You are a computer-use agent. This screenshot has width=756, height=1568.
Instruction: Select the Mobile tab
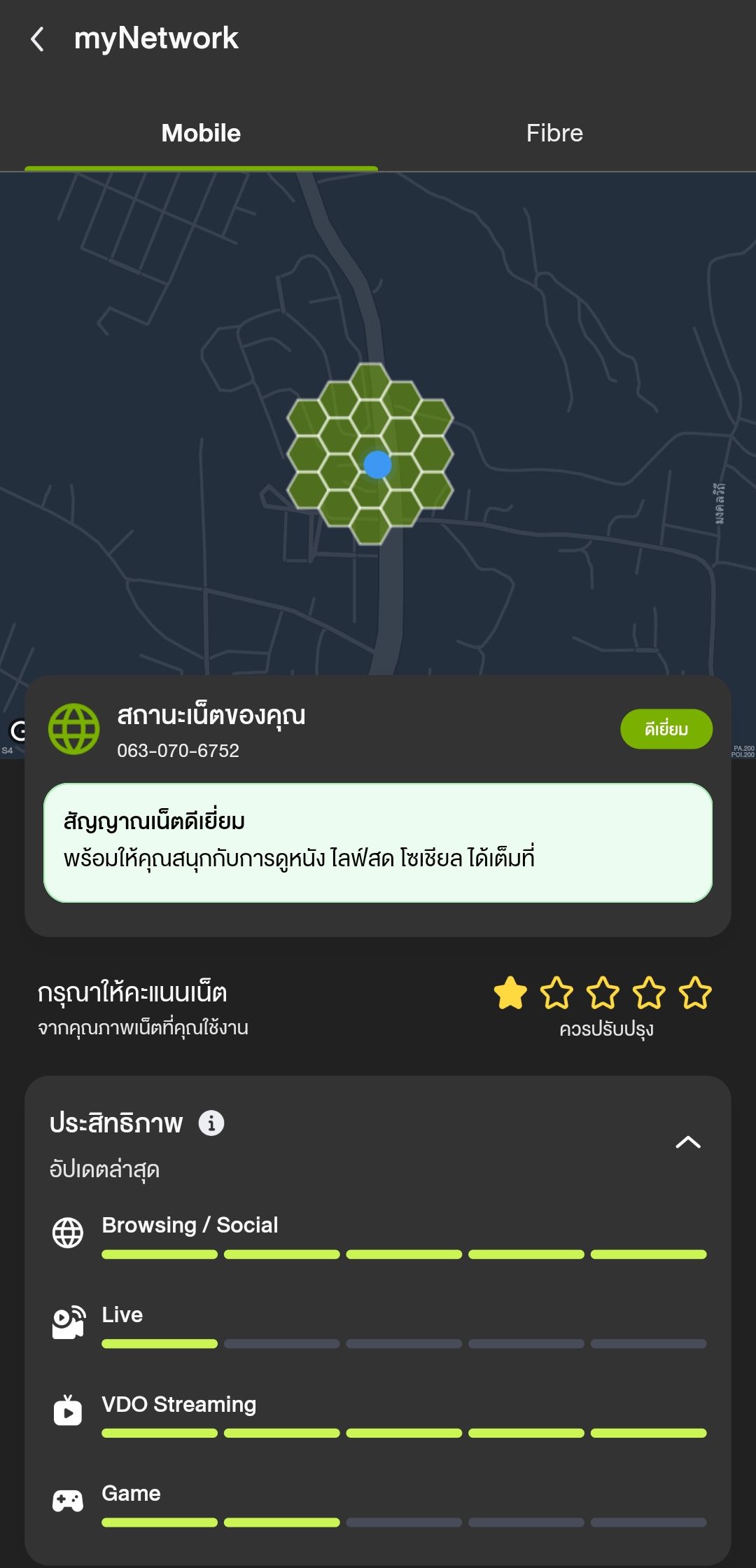pos(201,133)
